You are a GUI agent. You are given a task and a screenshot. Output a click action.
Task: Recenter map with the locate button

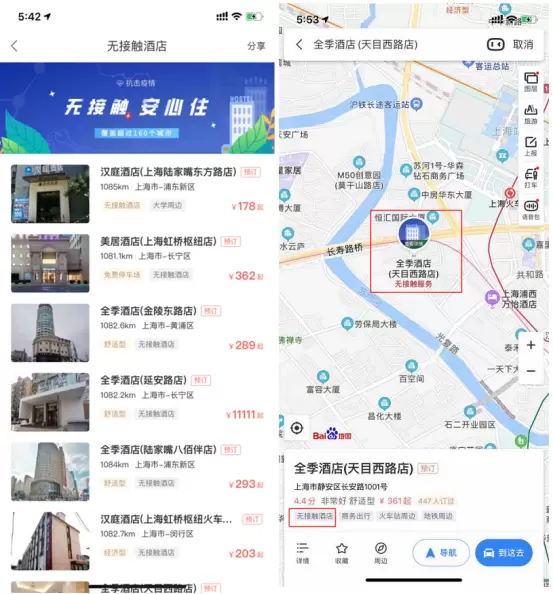297,428
